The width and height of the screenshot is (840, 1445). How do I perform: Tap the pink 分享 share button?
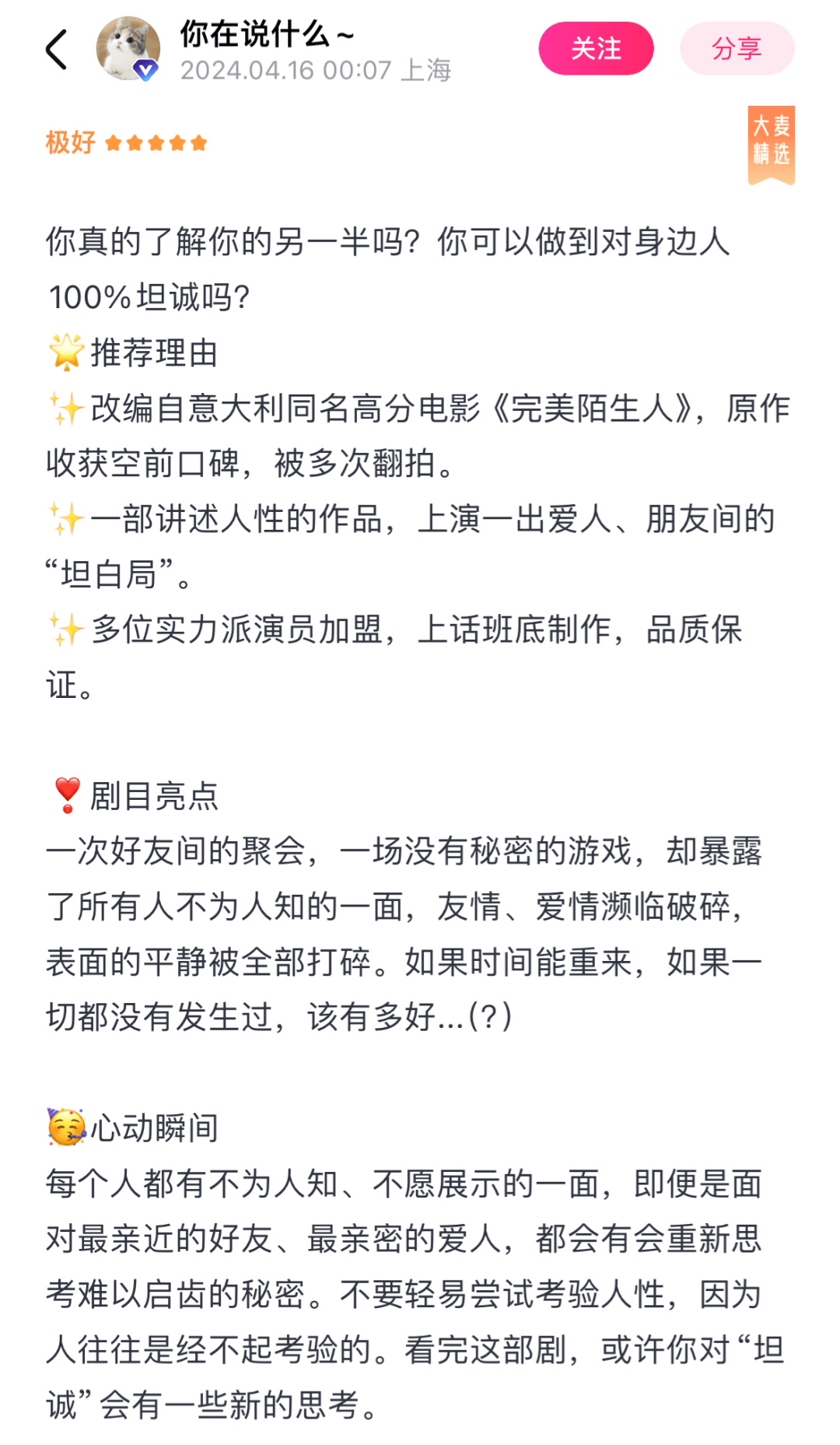point(737,49)
